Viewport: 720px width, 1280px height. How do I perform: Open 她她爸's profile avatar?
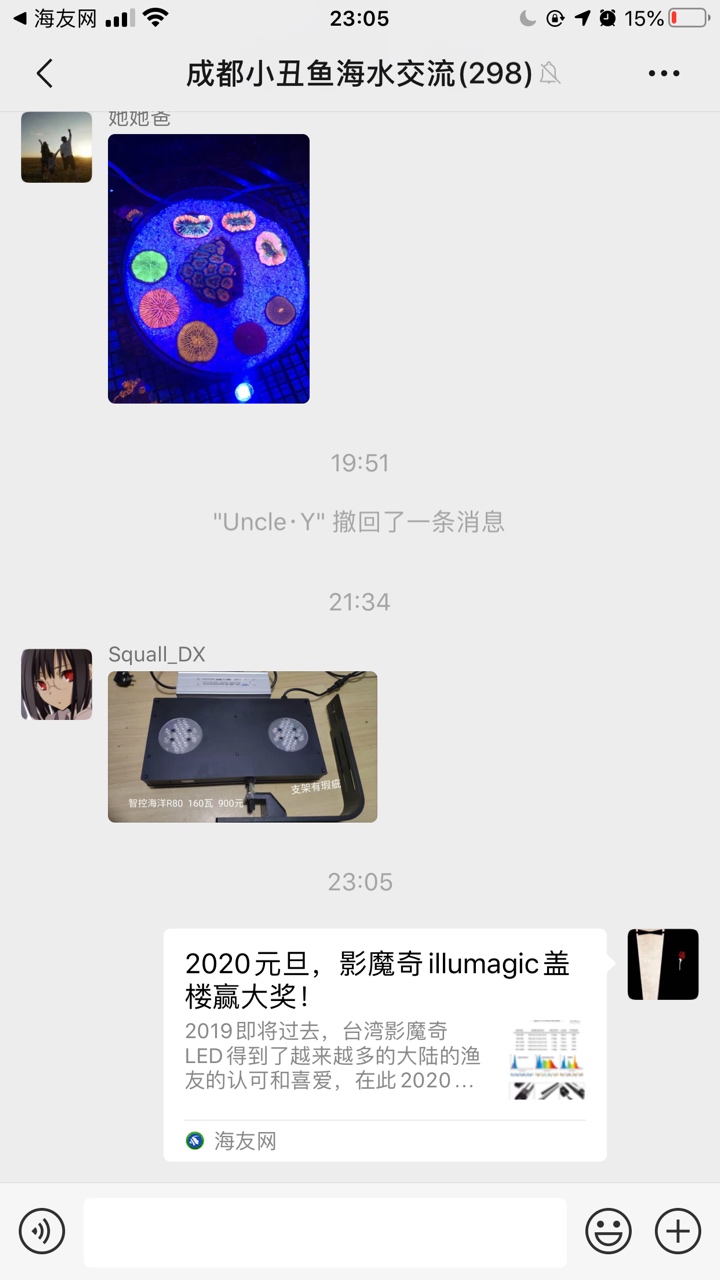(x=56, y=147)
